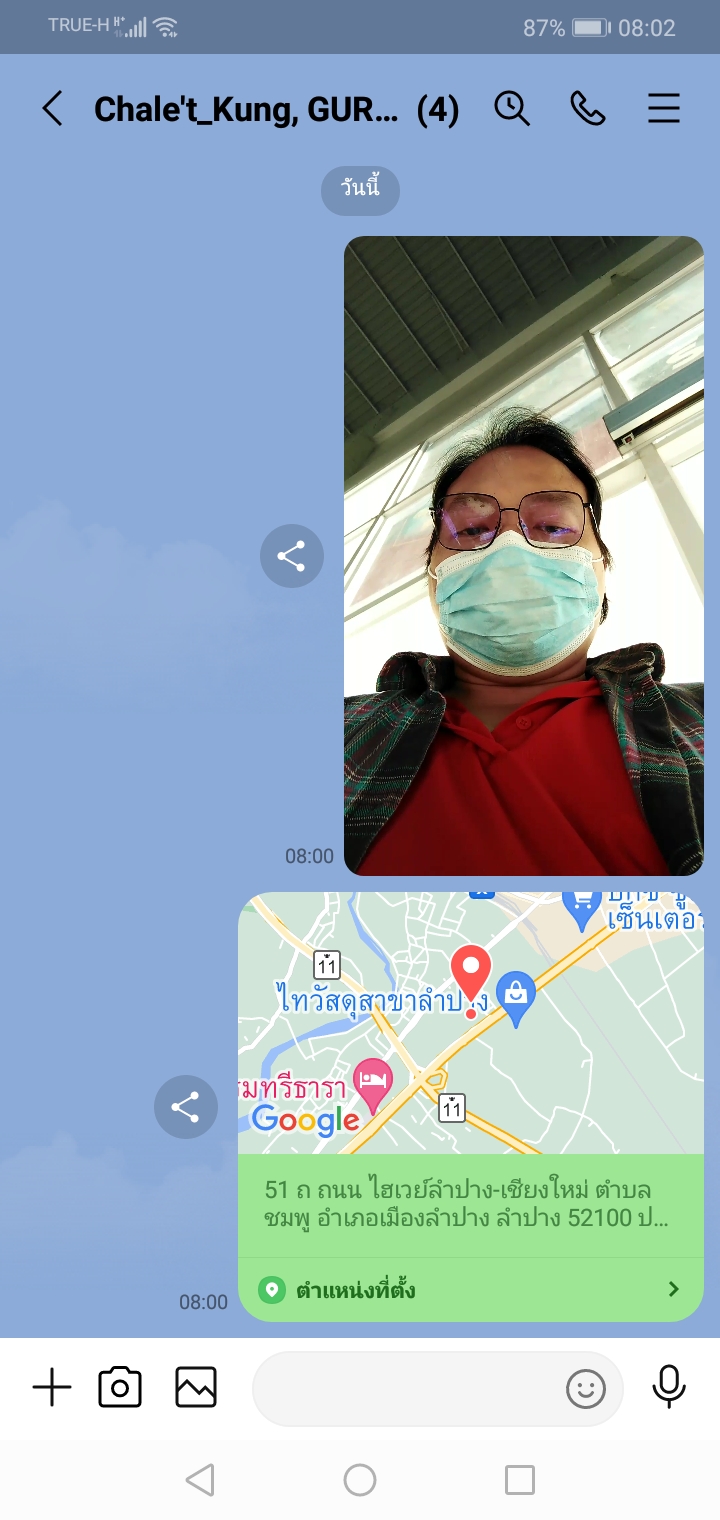Focus the message input field
This screenshot has width=720, height=1520.
click(x=405, y=1388)
